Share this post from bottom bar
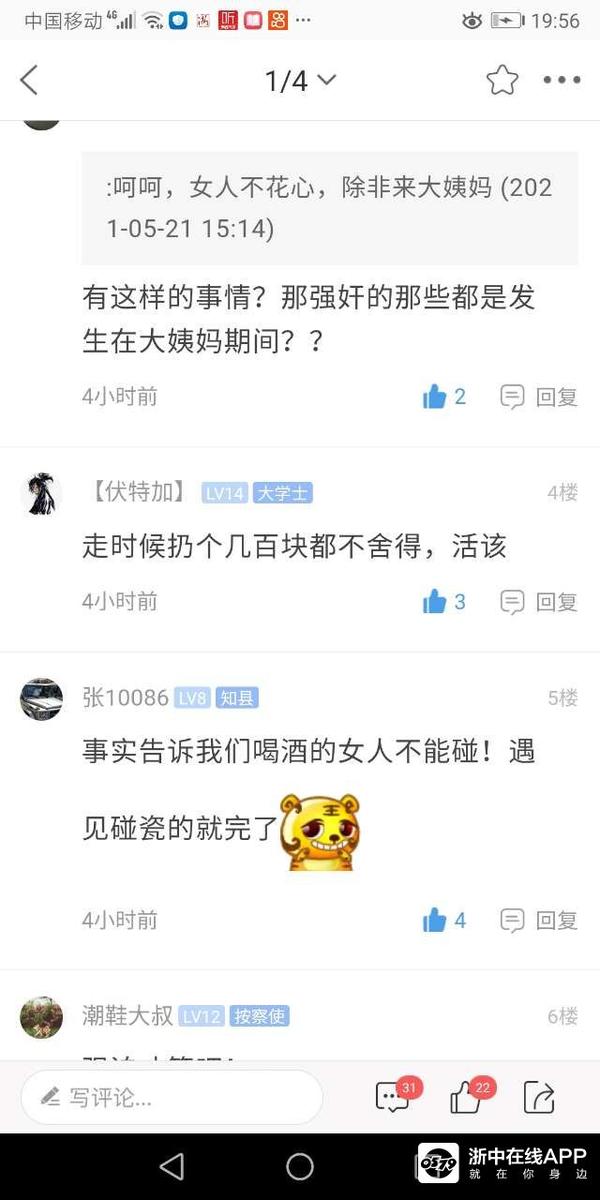600x1200 pixels. [x=539, y=1098]
